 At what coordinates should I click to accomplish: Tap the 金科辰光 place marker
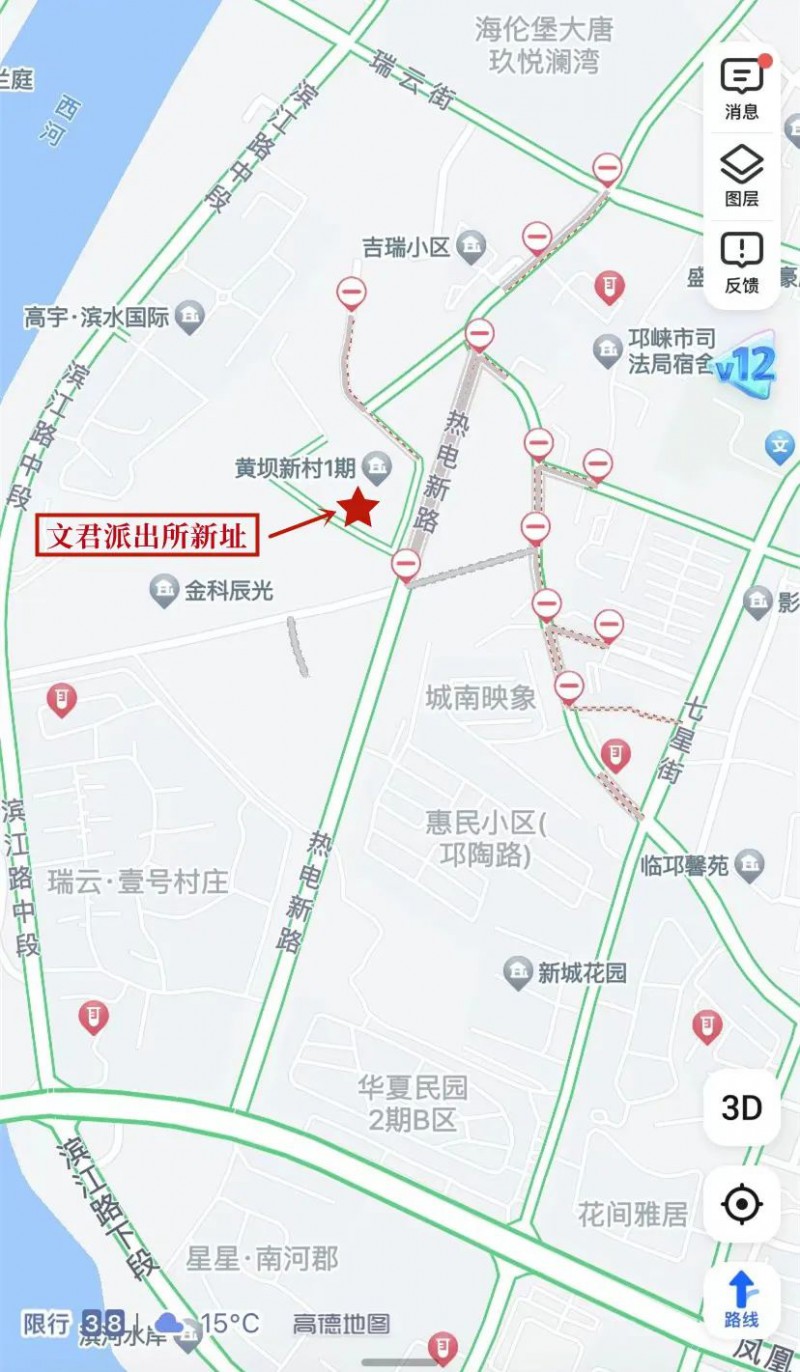tap(164, 591)
